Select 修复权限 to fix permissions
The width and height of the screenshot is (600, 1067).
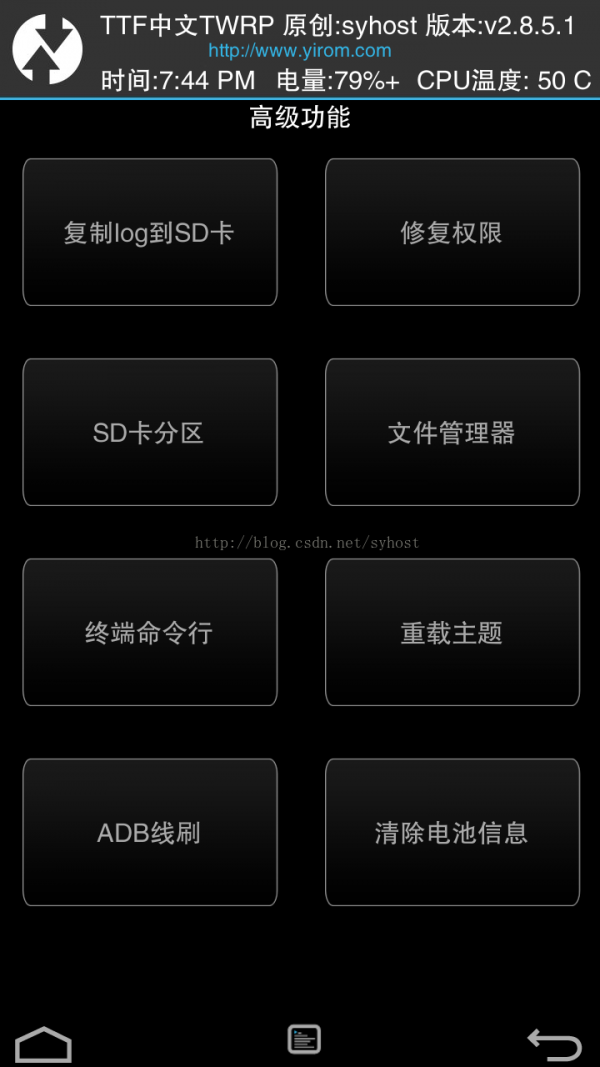452,232
